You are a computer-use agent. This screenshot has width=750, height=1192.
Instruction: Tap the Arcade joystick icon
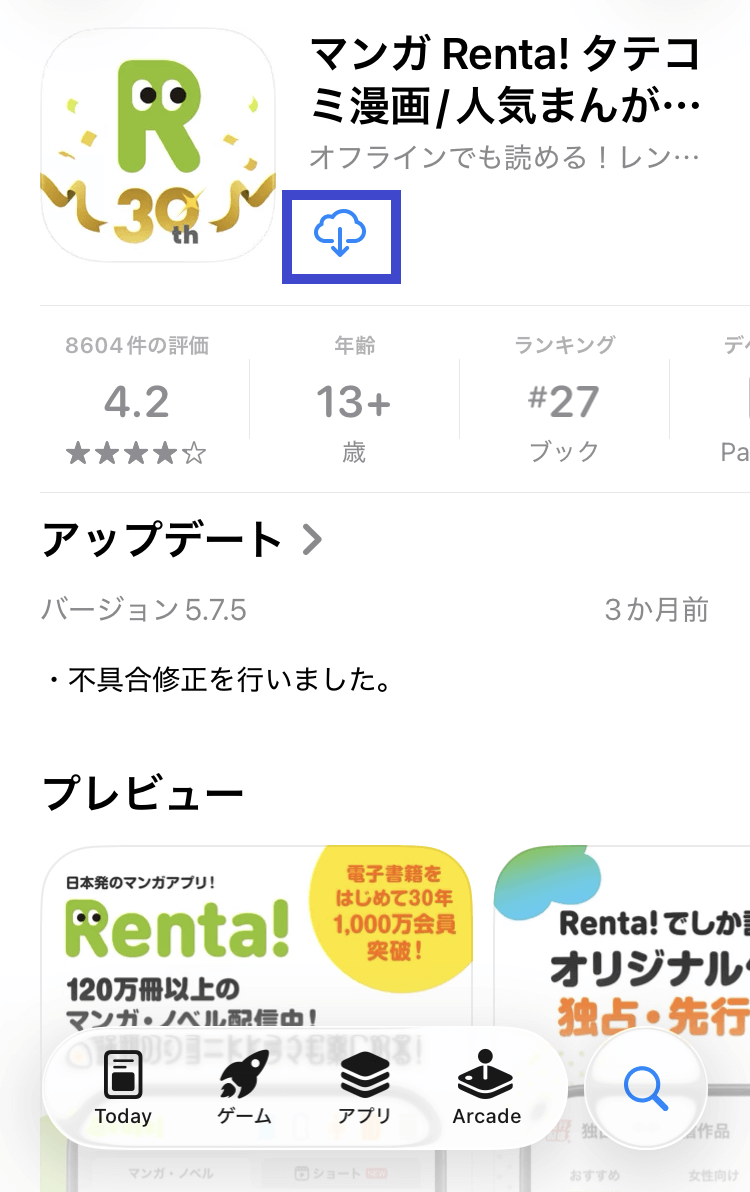[x=485, y=1078]
